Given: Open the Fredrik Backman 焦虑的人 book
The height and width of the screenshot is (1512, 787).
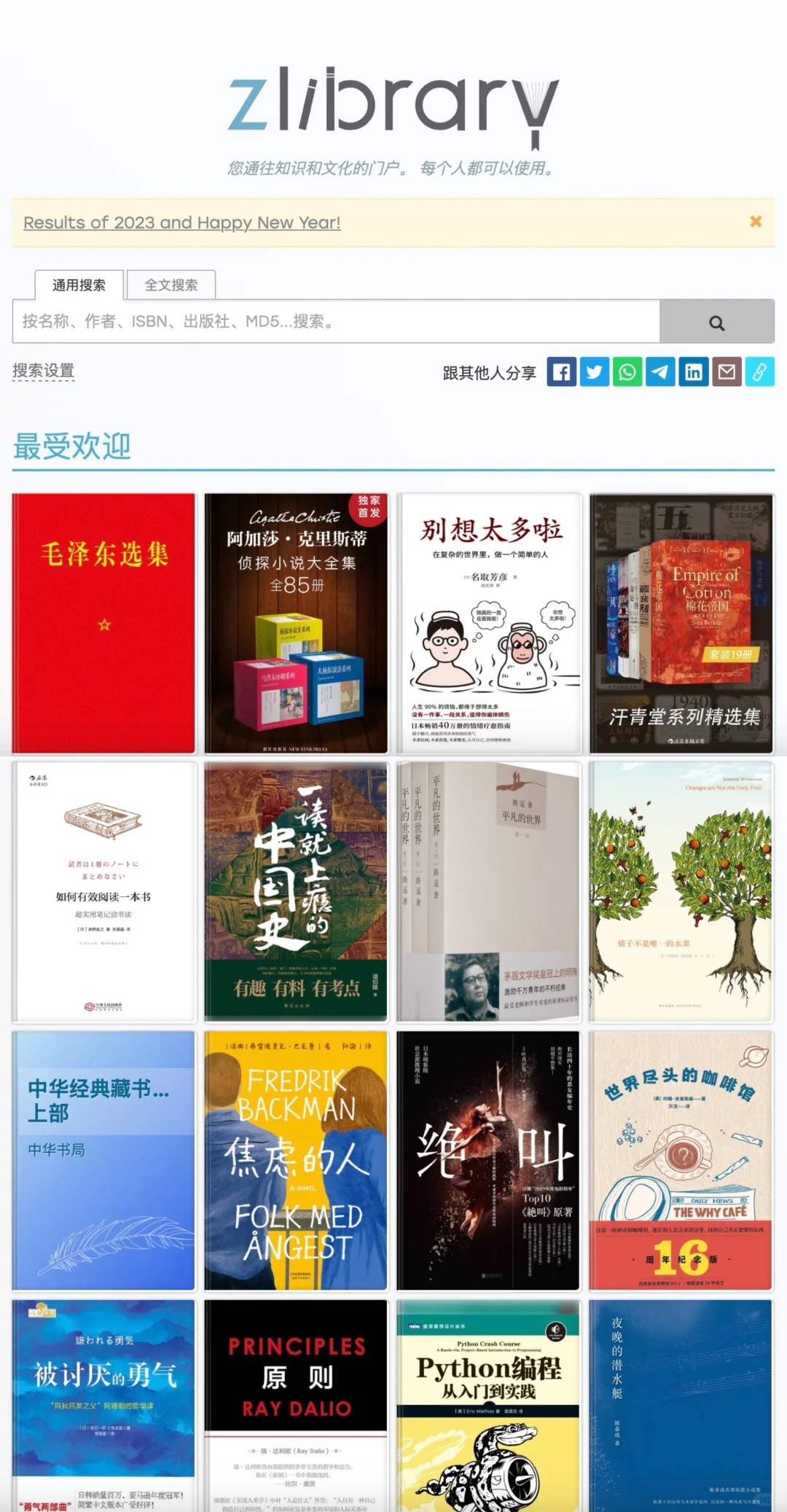Looking at the screenshot, I should click(x=296, y=1160).
